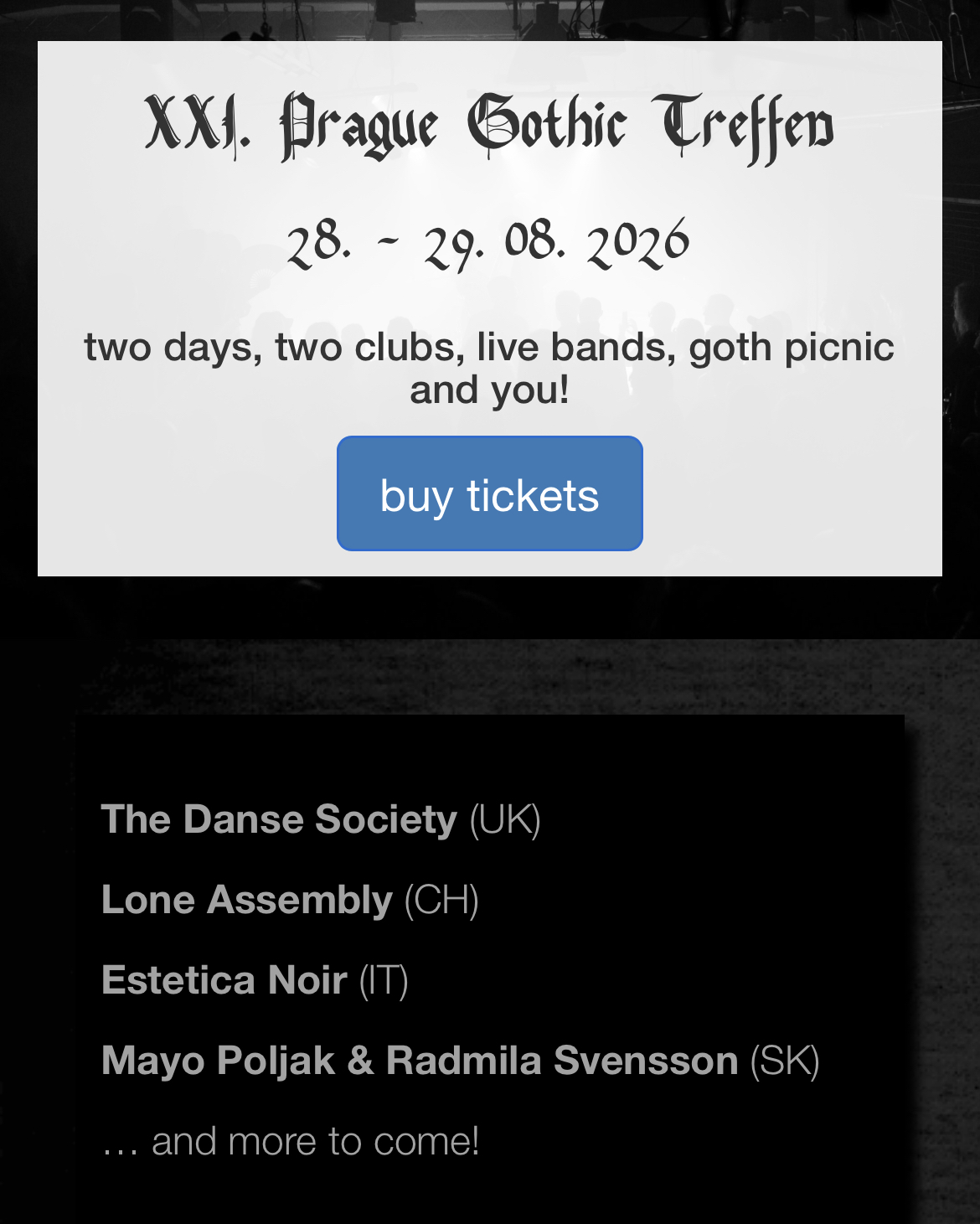Tap the buy tickets button
The height and width of the screenshot is (1224, 980).
pyautogui.click(x=489, y=494)
